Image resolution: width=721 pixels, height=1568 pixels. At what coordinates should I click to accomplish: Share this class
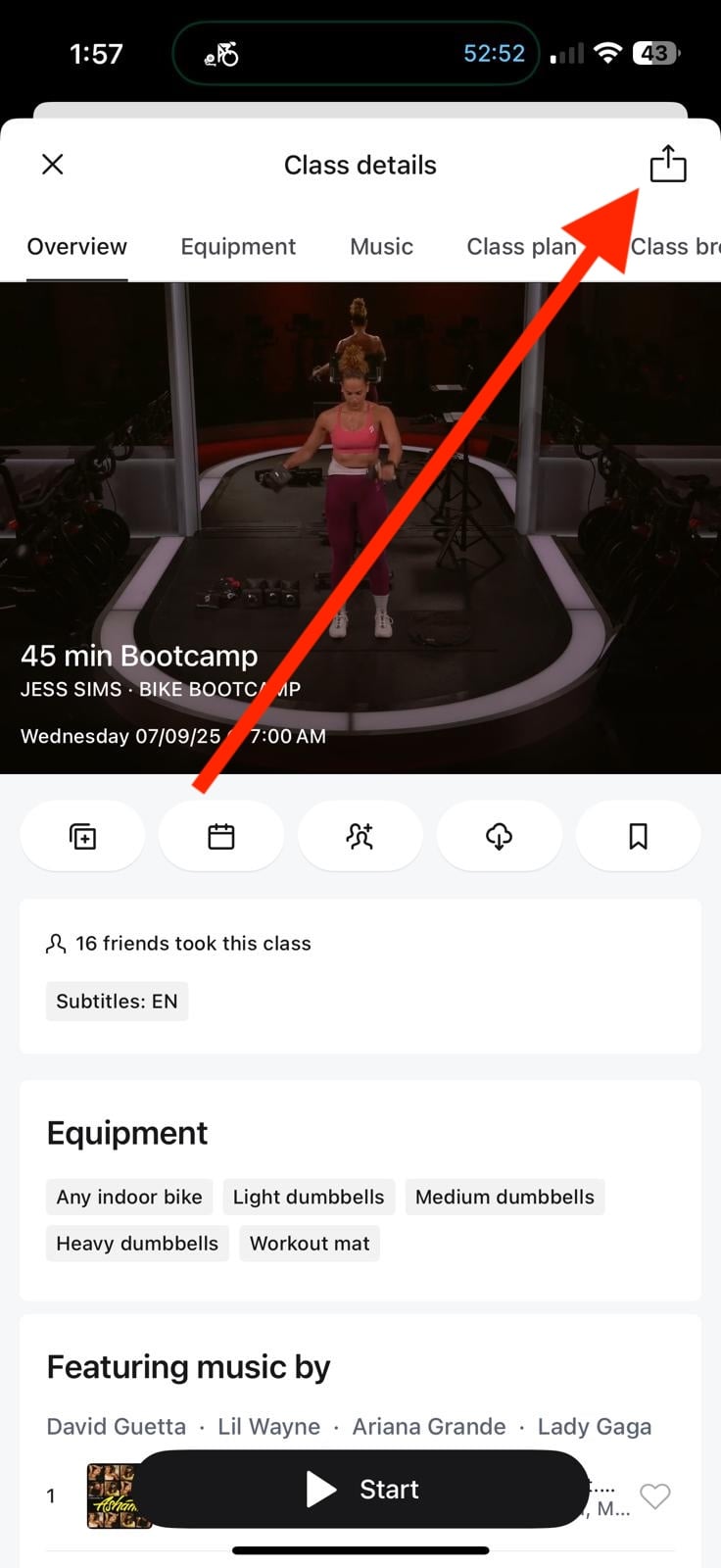(668, 164)
